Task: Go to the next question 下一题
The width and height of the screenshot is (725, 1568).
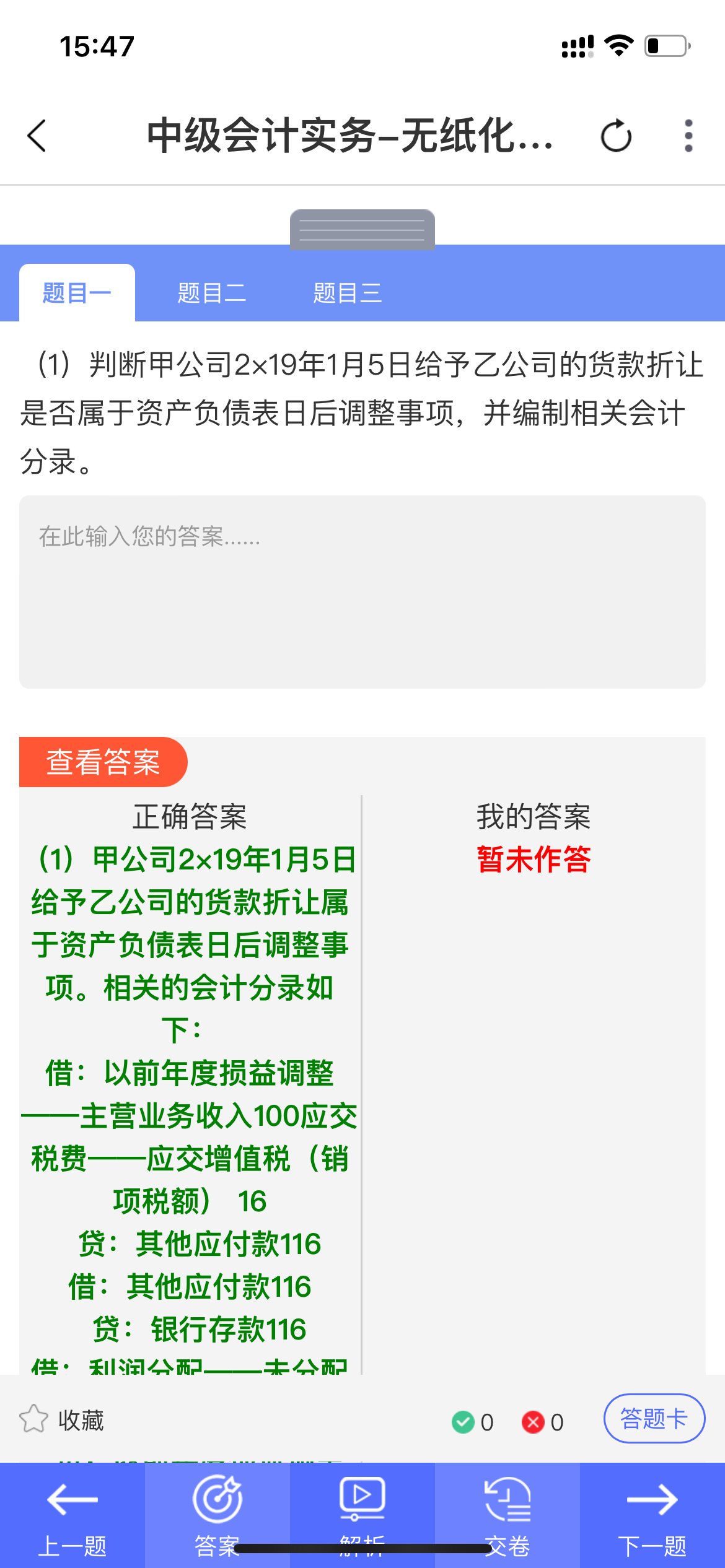Action: click(x=652, y=1515)
